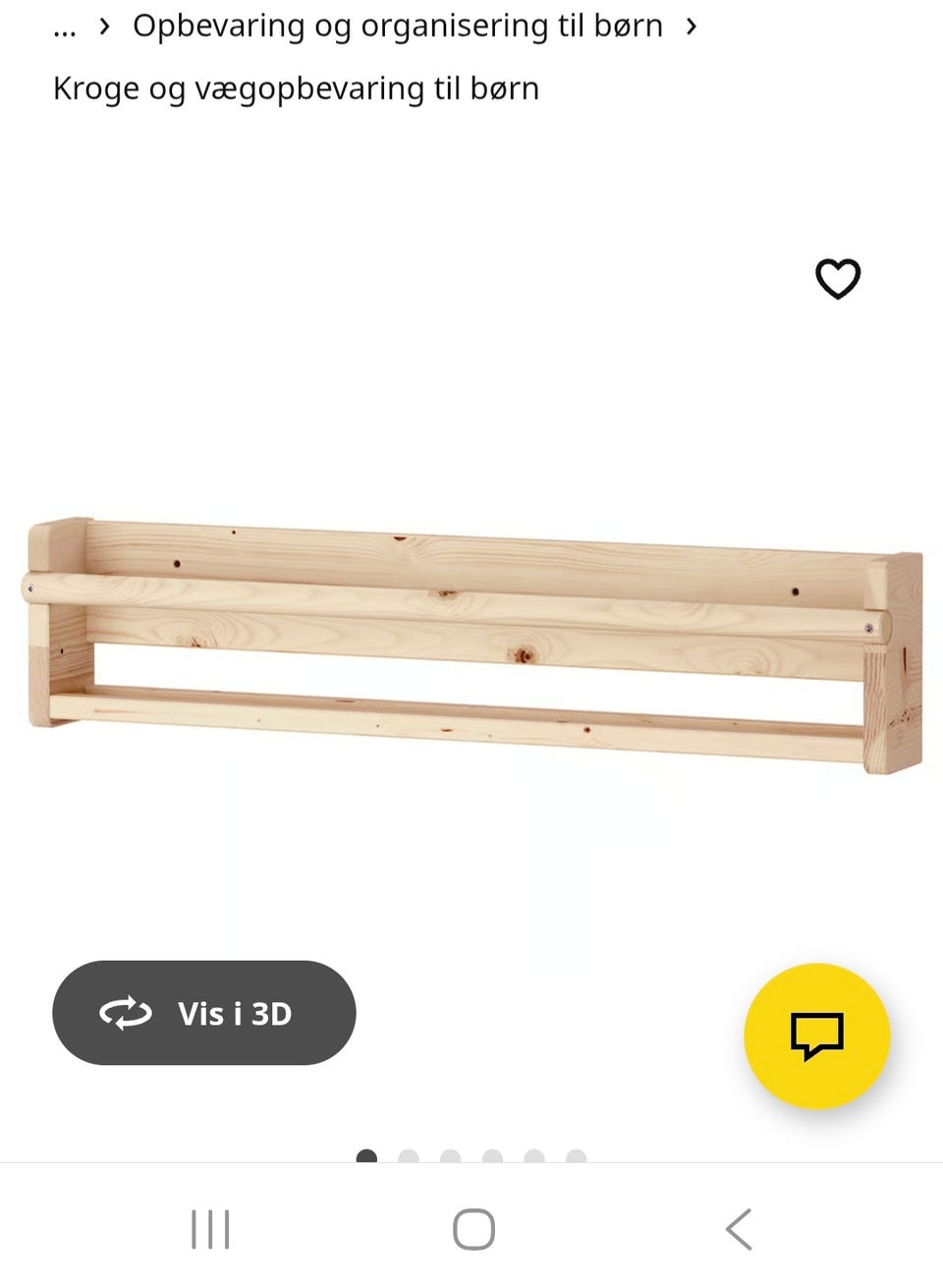Toggle product as favorite with the heart
The image size is (943, 1288).
pyautogui.click(x=838, y=279)
